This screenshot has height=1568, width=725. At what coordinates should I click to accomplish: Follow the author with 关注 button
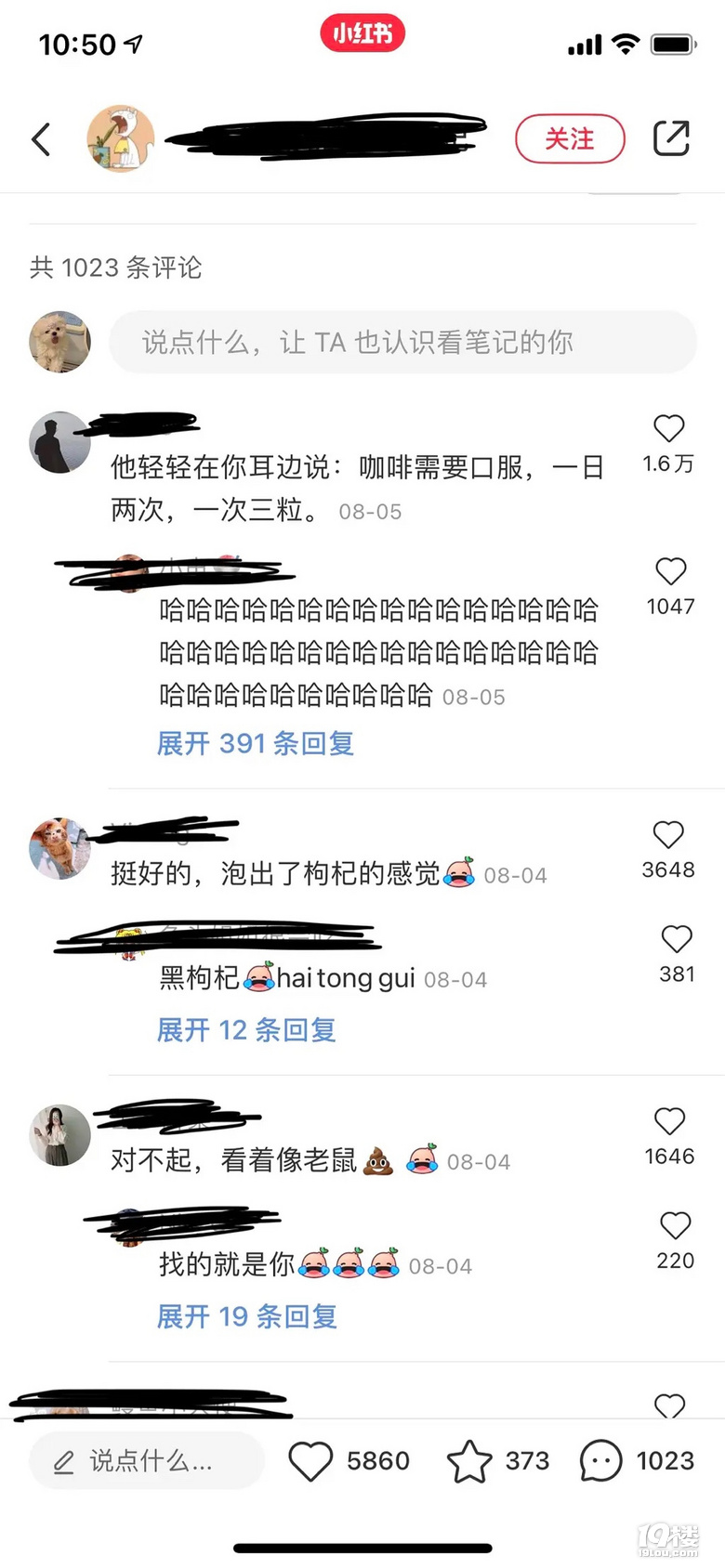570,139
